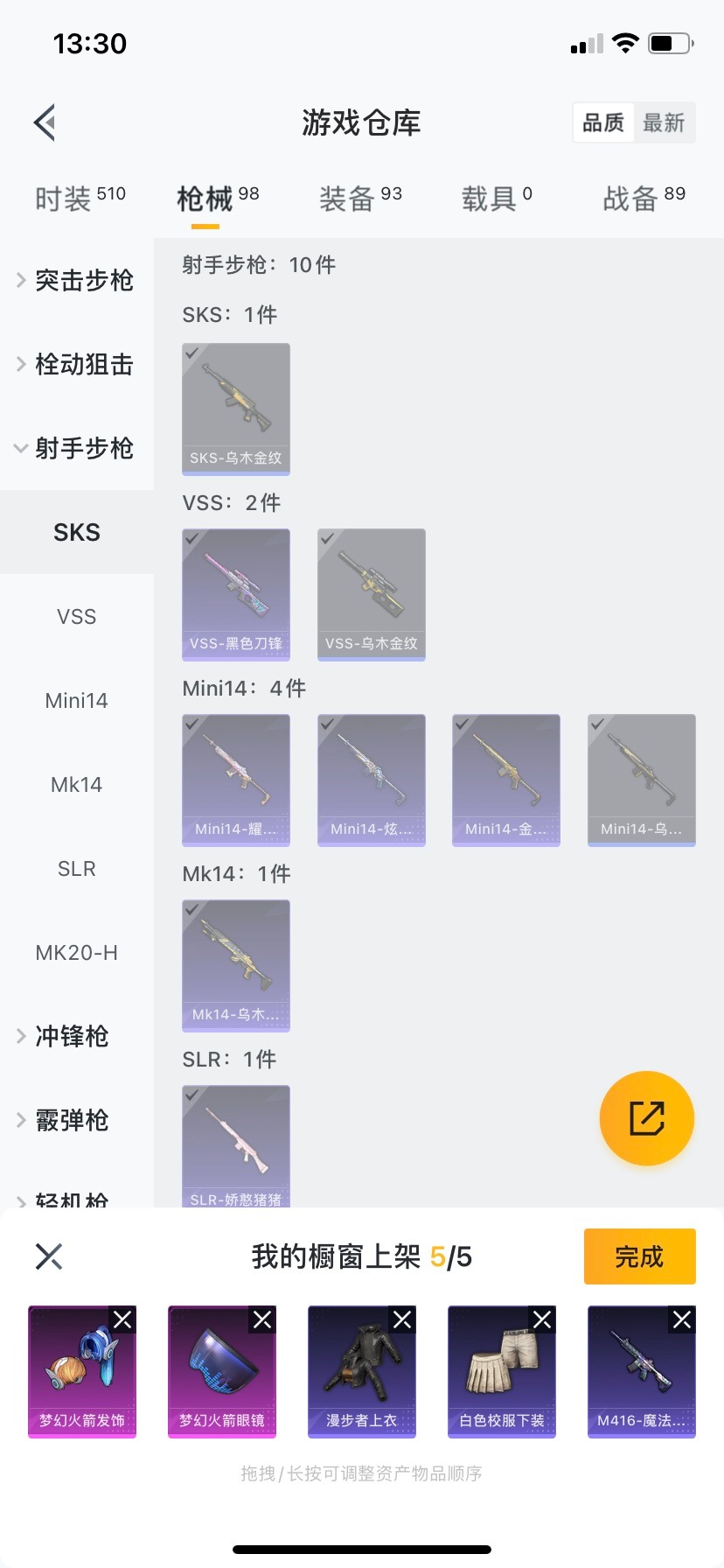This screenshot has width=724, height=1568.
Task: Sort items by 最新
Action: pos(664,122)
